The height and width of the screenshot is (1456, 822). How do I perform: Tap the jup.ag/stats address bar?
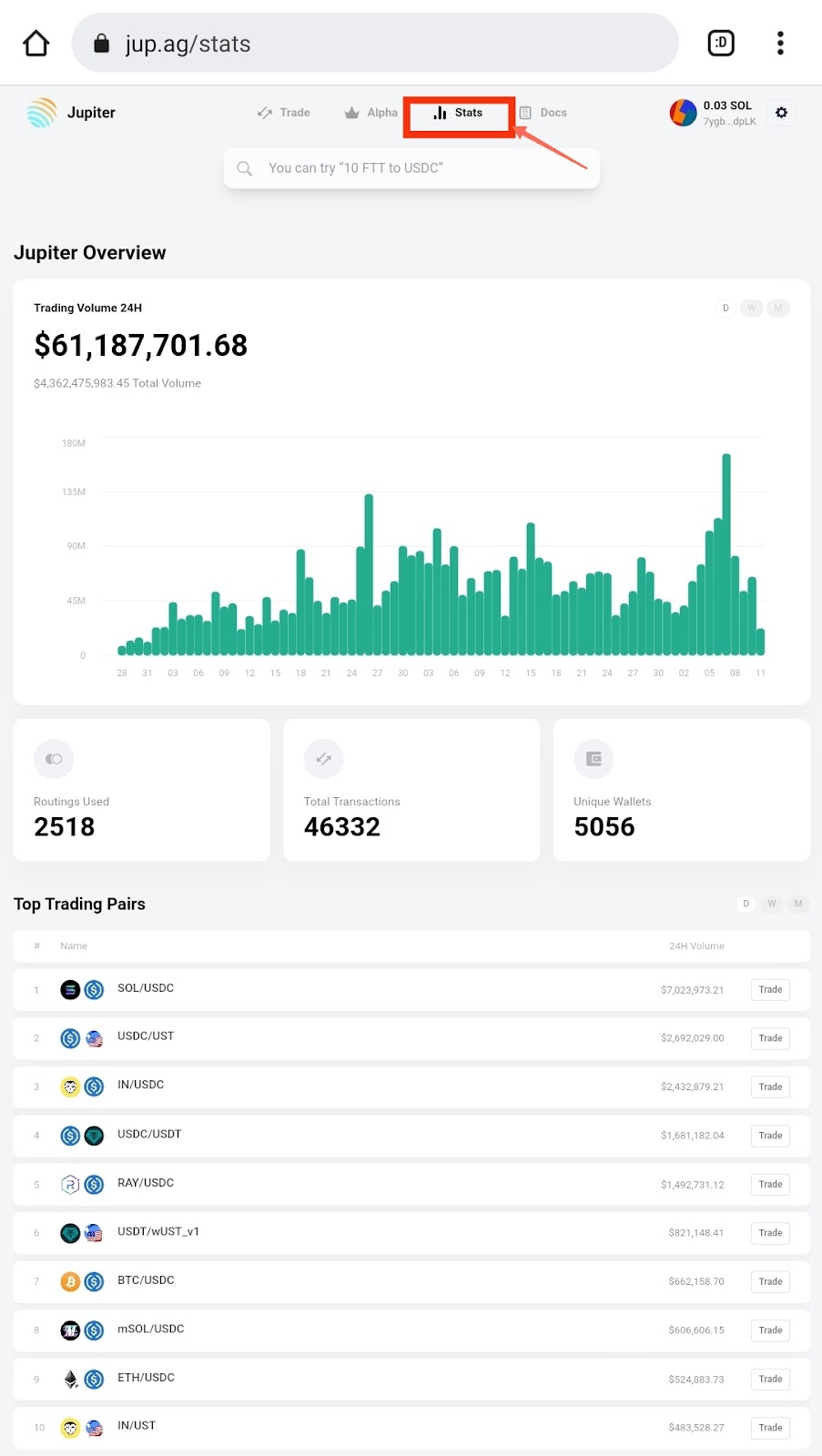click(x=374, y=43)
